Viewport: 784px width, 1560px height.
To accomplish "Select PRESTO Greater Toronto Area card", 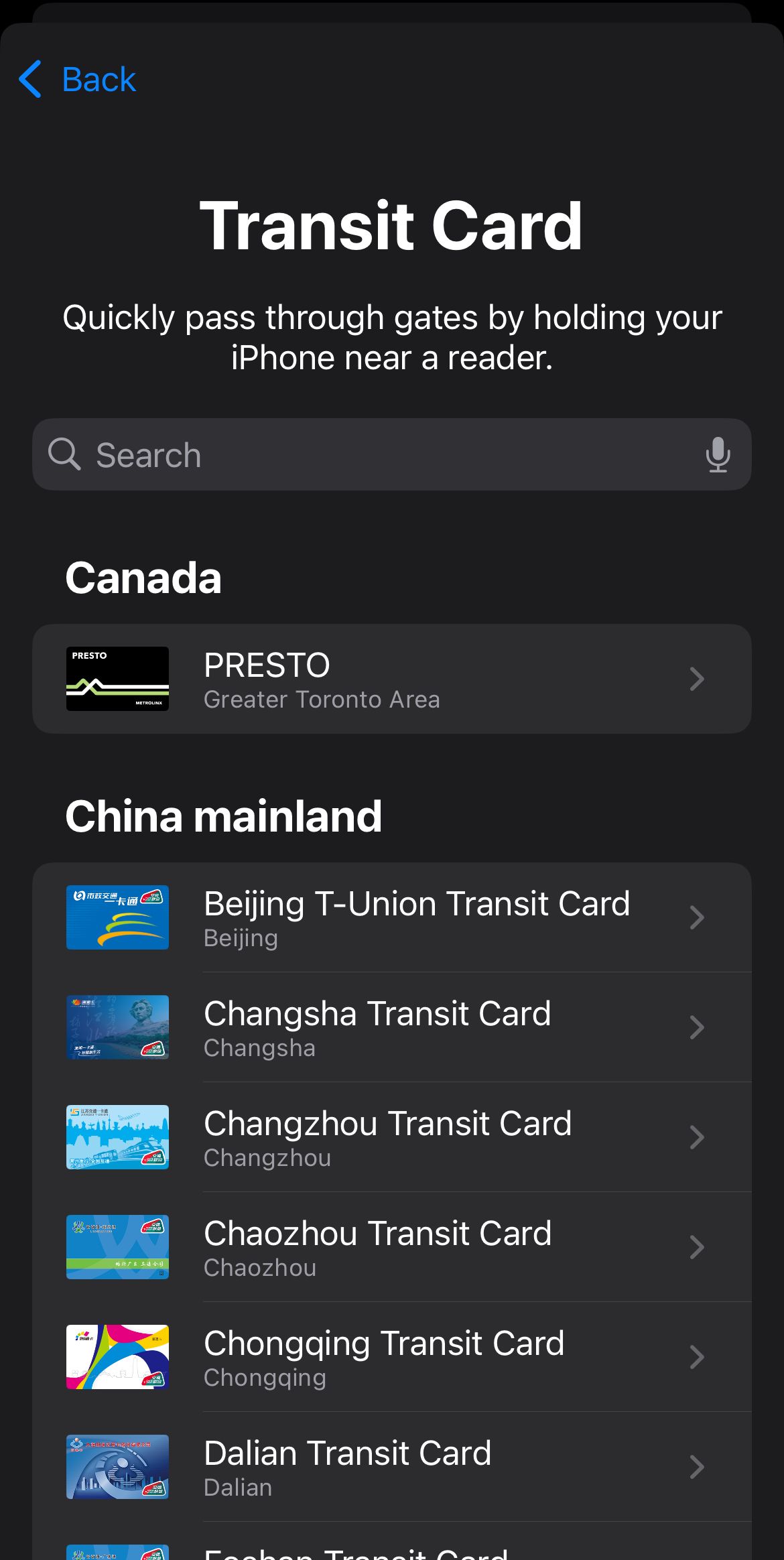I will [391, 679].
